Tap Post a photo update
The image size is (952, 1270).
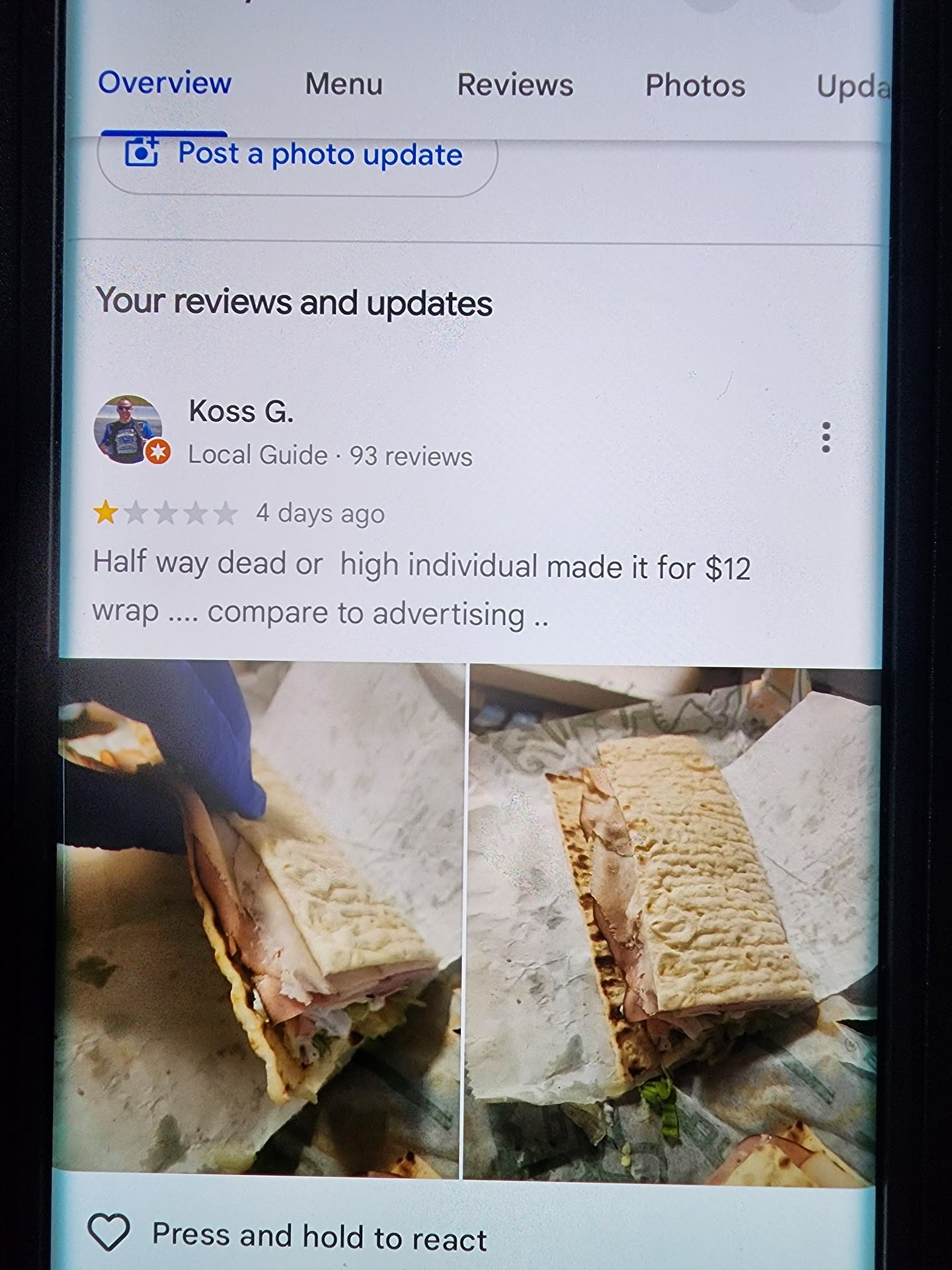297,156
